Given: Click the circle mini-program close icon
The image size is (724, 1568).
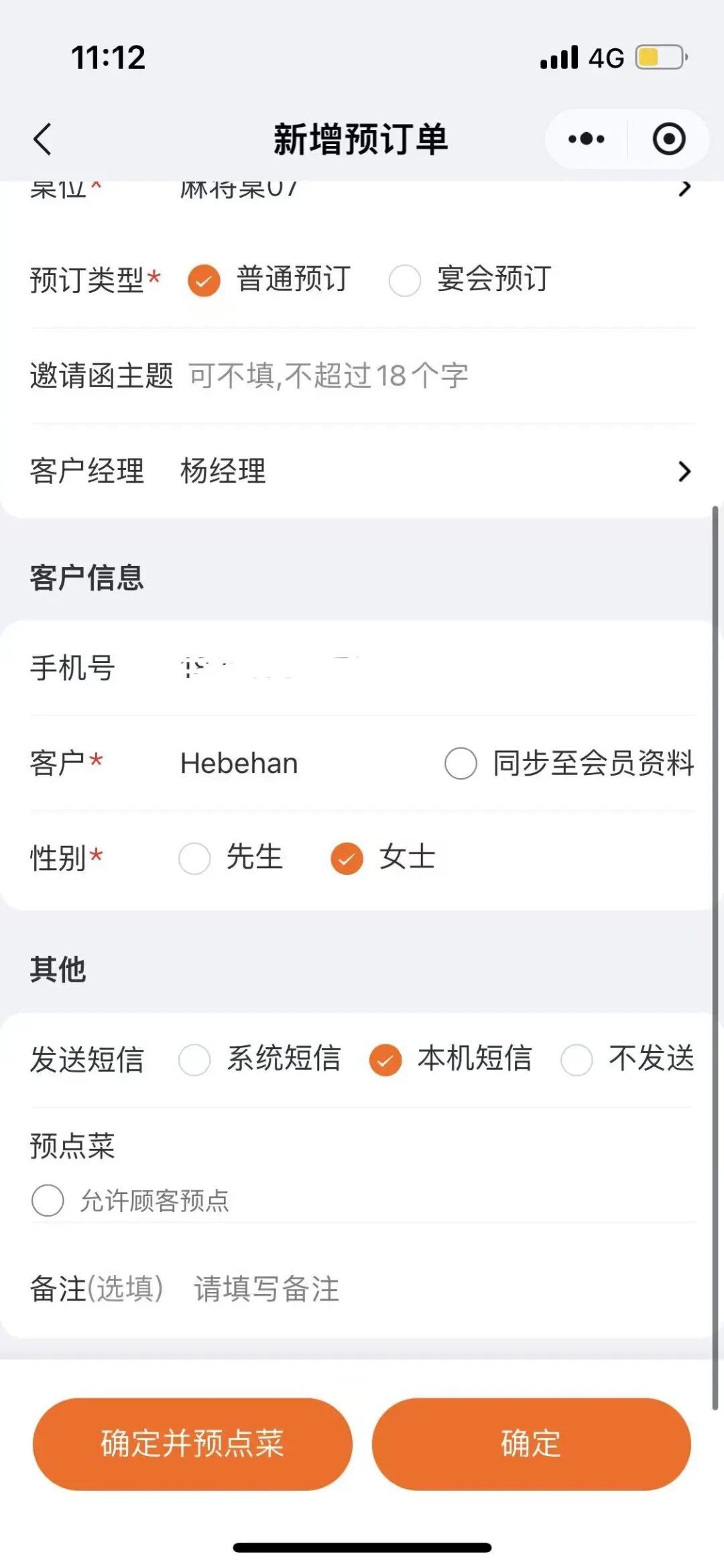Looking at the screenshot, I should pyautogui.click(x=668, y=139).
